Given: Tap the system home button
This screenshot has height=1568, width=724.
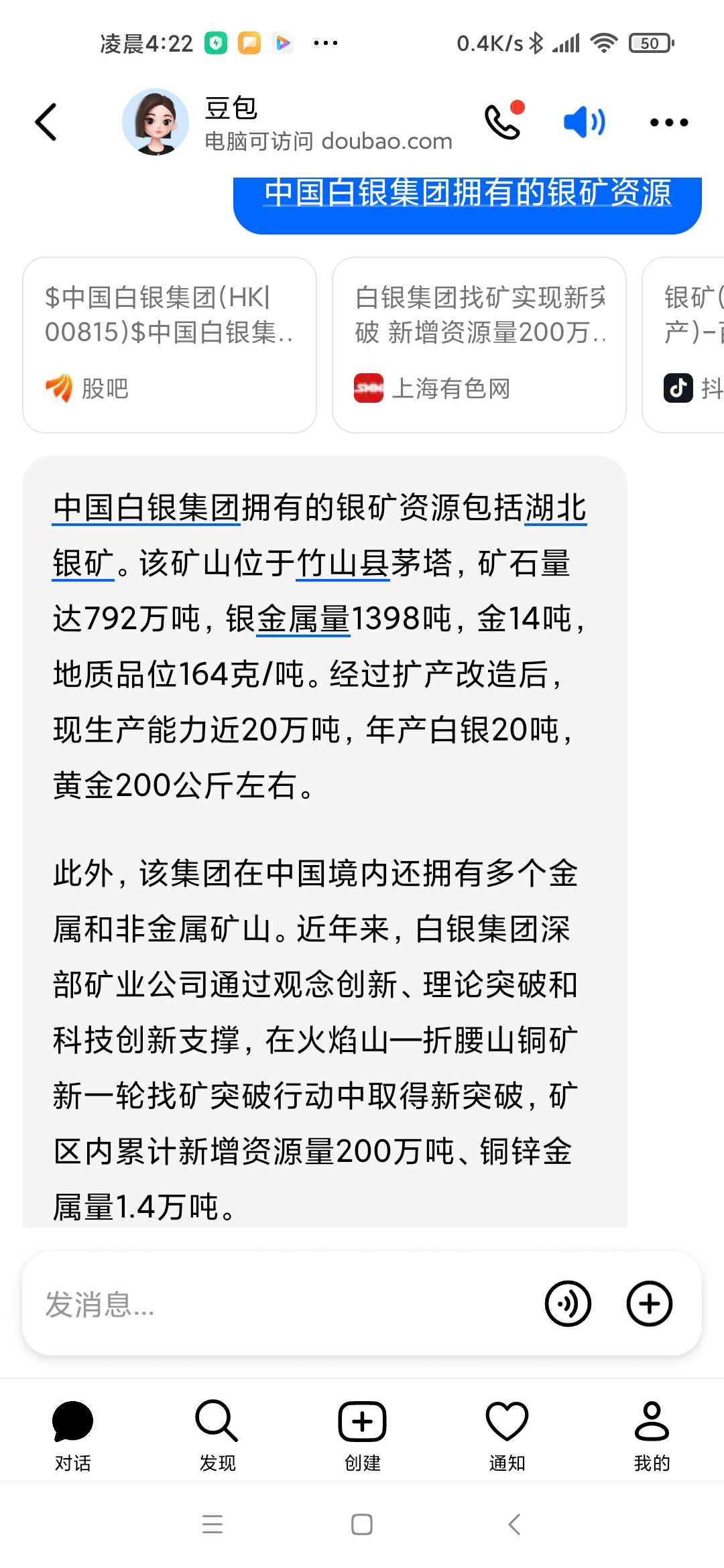Looking at the screenshot, I should click(x=362, y=1525).
